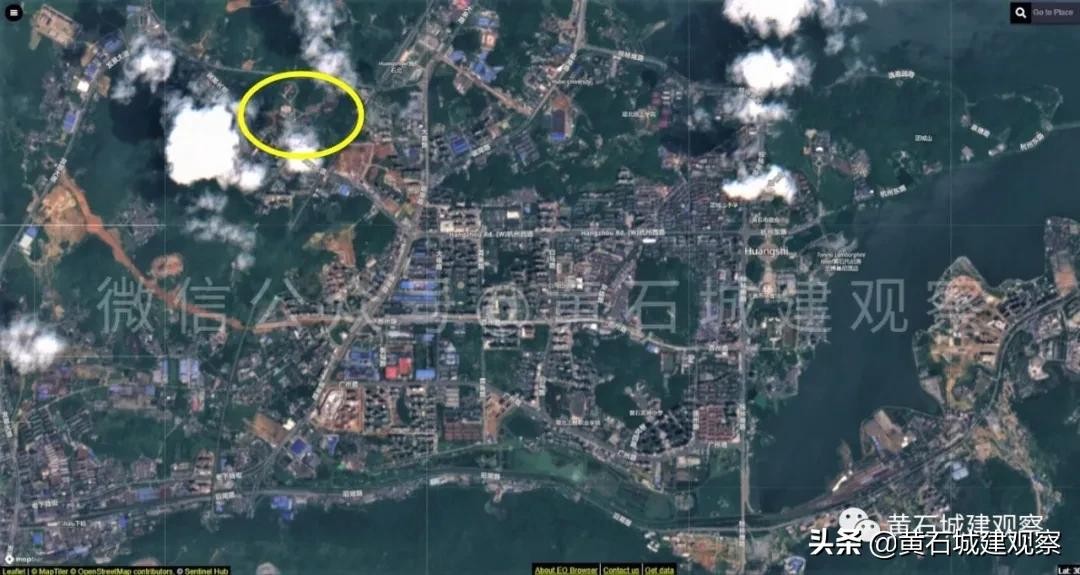Viewport: 1080px width, 575px height.
Task: Open the Get data link
Action: [659, 570]
